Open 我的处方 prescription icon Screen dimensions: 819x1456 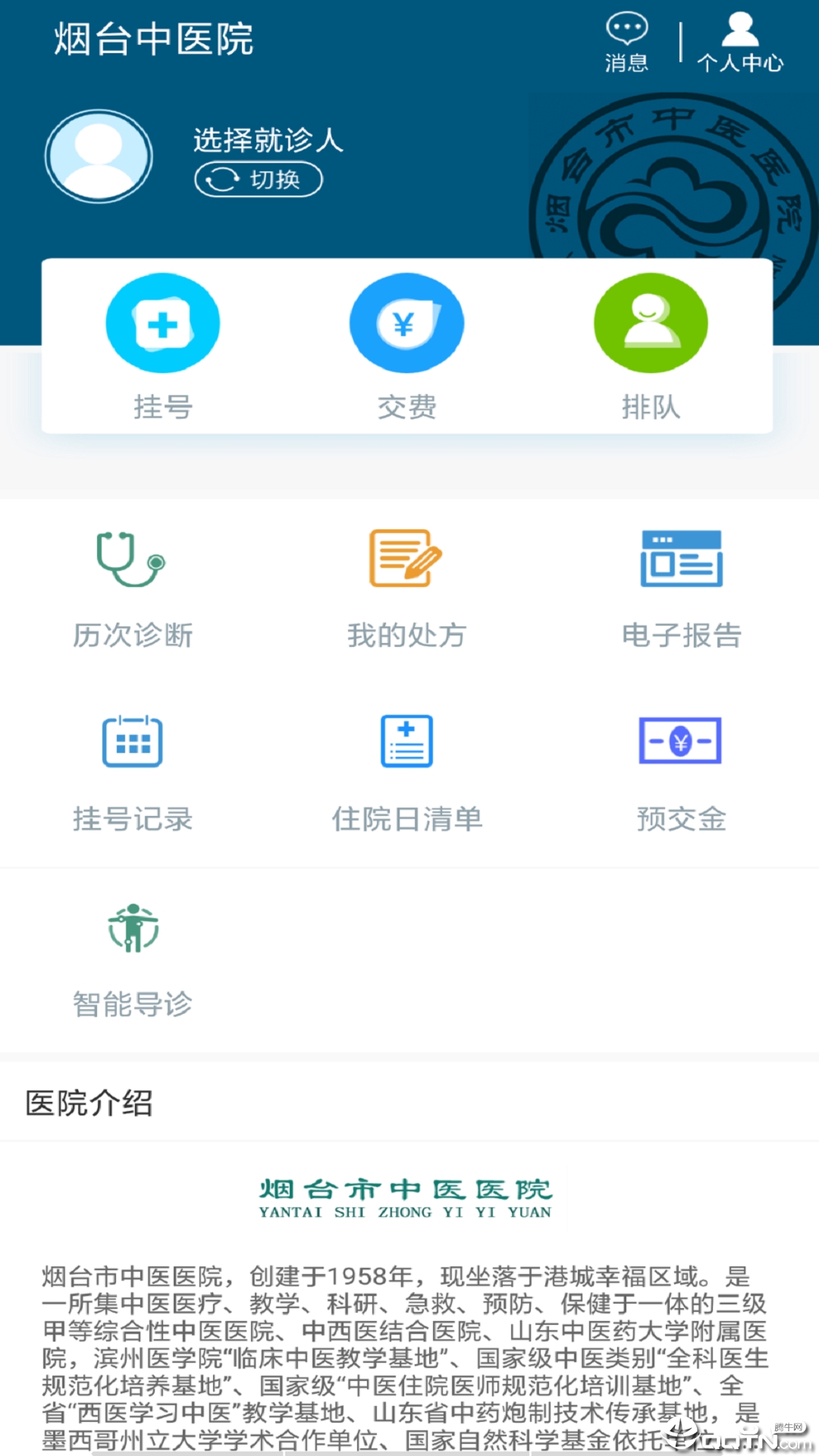404,559
